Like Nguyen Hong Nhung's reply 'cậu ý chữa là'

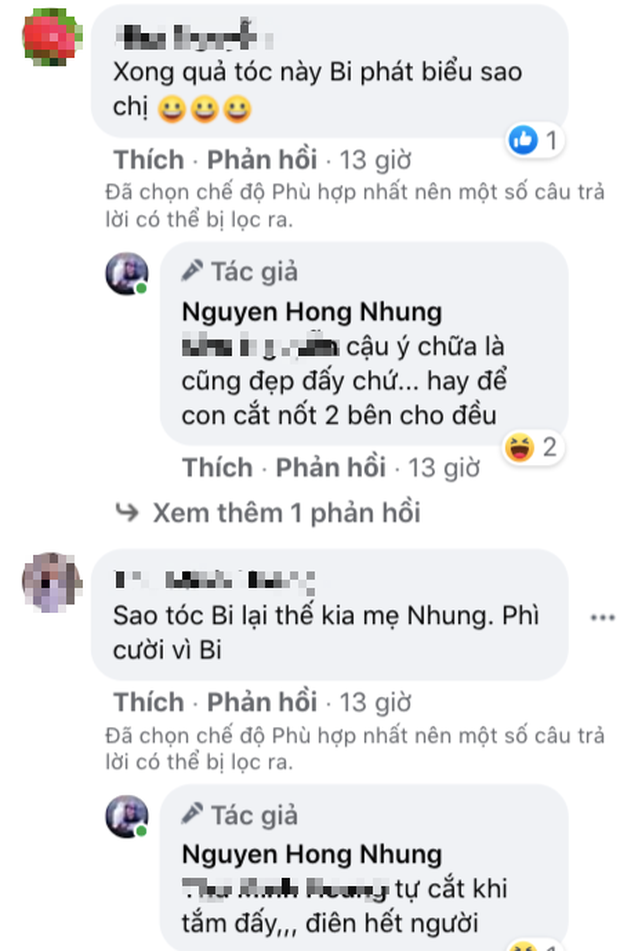(217, 468)
